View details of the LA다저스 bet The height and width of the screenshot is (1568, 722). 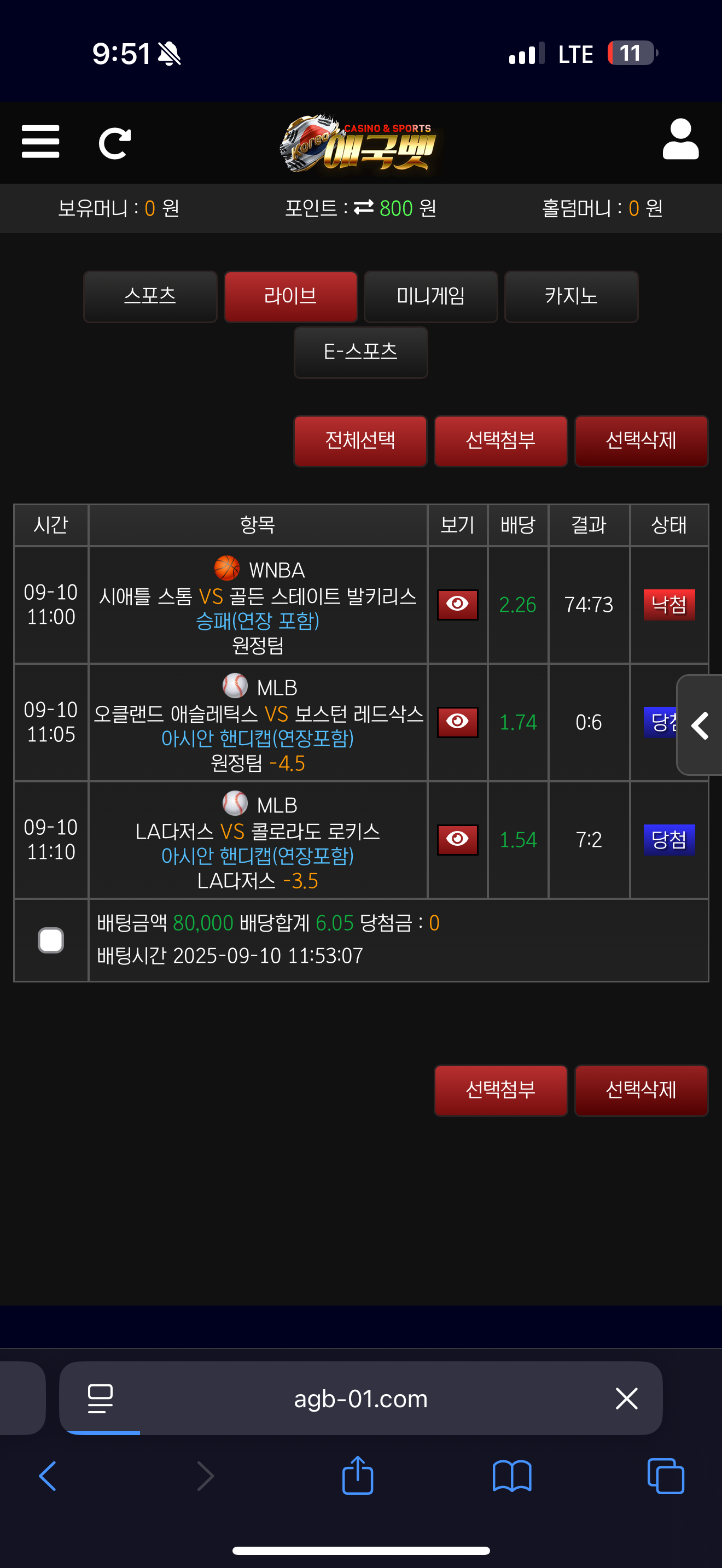457,839
